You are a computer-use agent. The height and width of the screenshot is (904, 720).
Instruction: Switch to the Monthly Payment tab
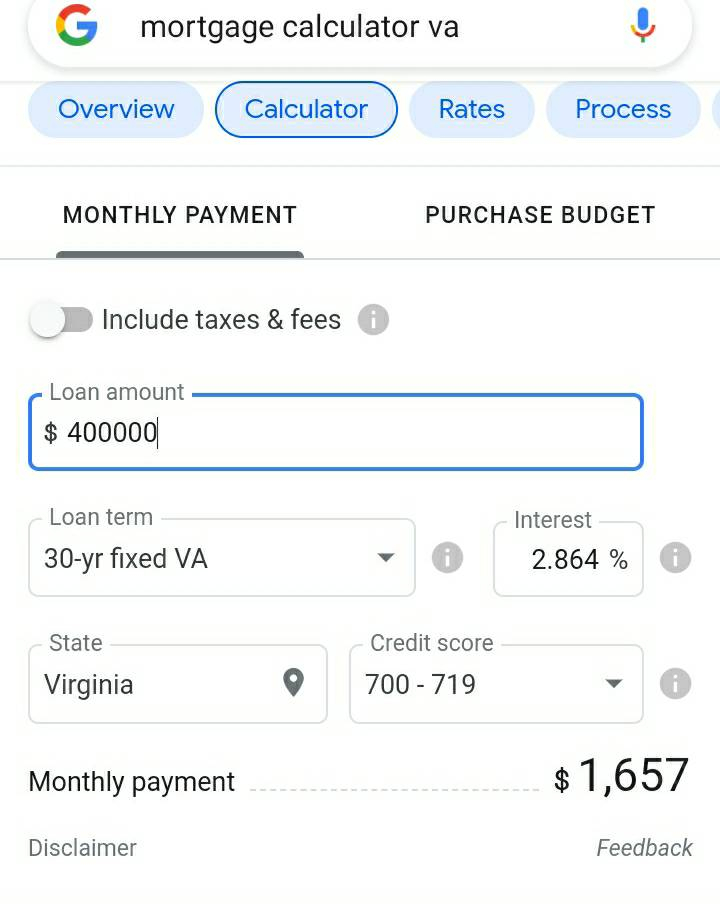(180, 215)
